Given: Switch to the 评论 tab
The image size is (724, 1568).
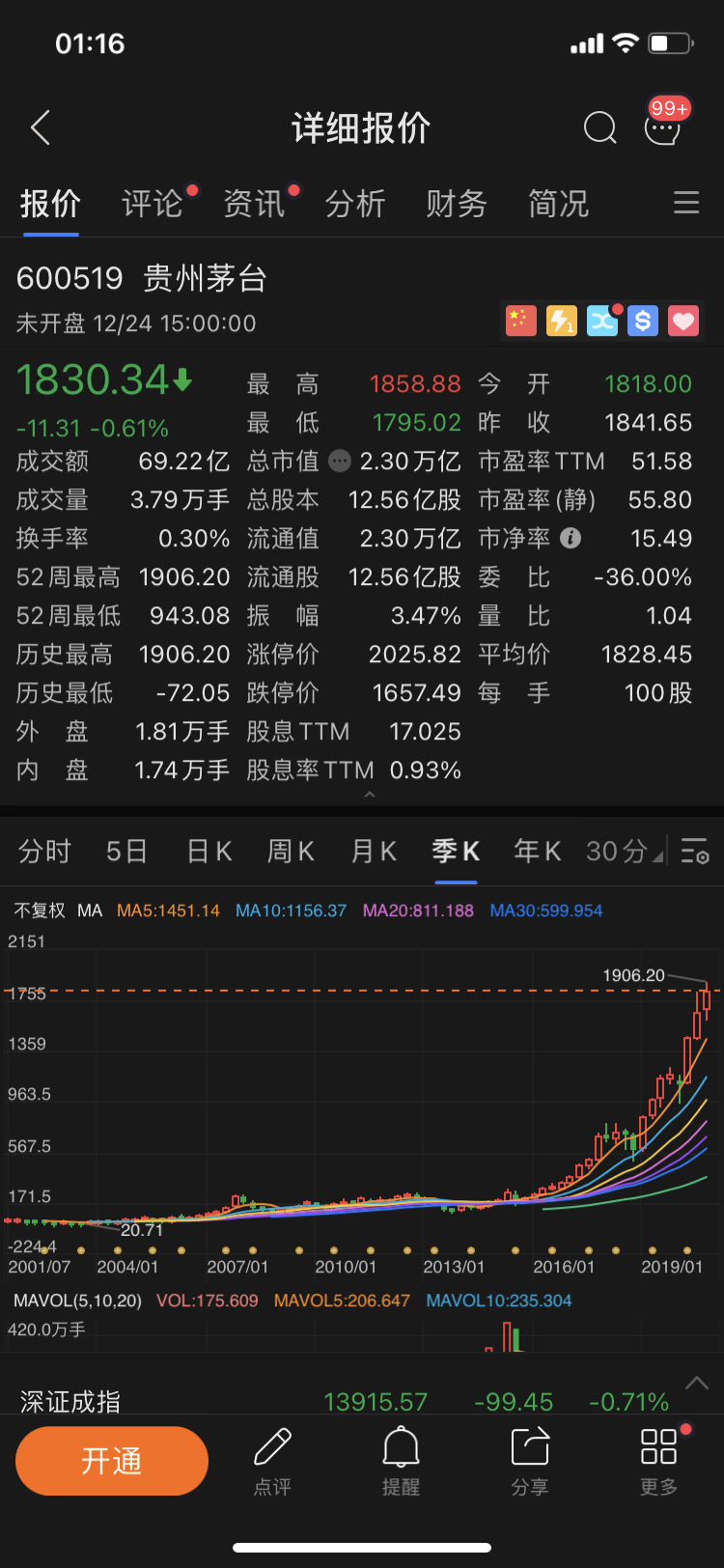Looking at the screenshot, I should (153, 204).
